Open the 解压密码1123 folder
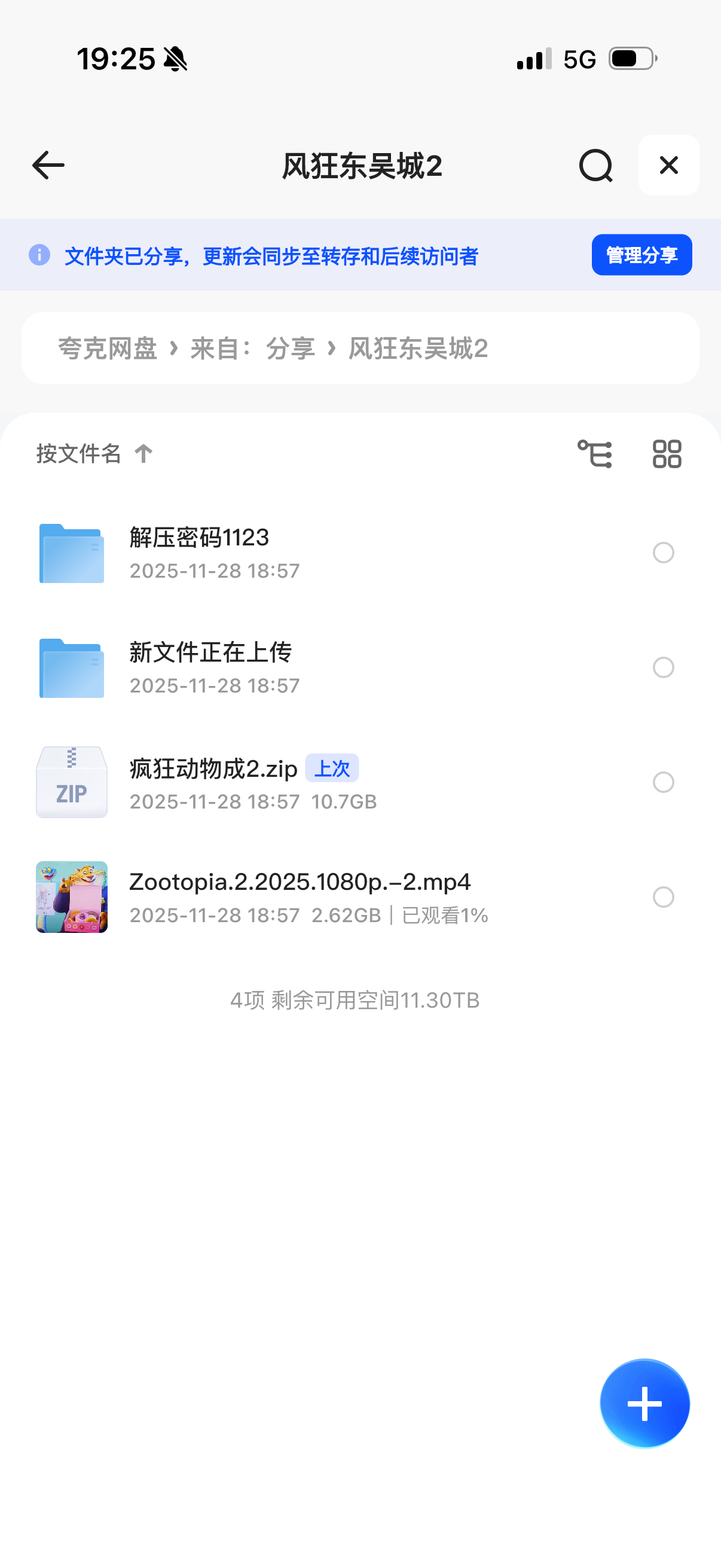The height and width of the screenshot is (1568, 721). (199, 552)
